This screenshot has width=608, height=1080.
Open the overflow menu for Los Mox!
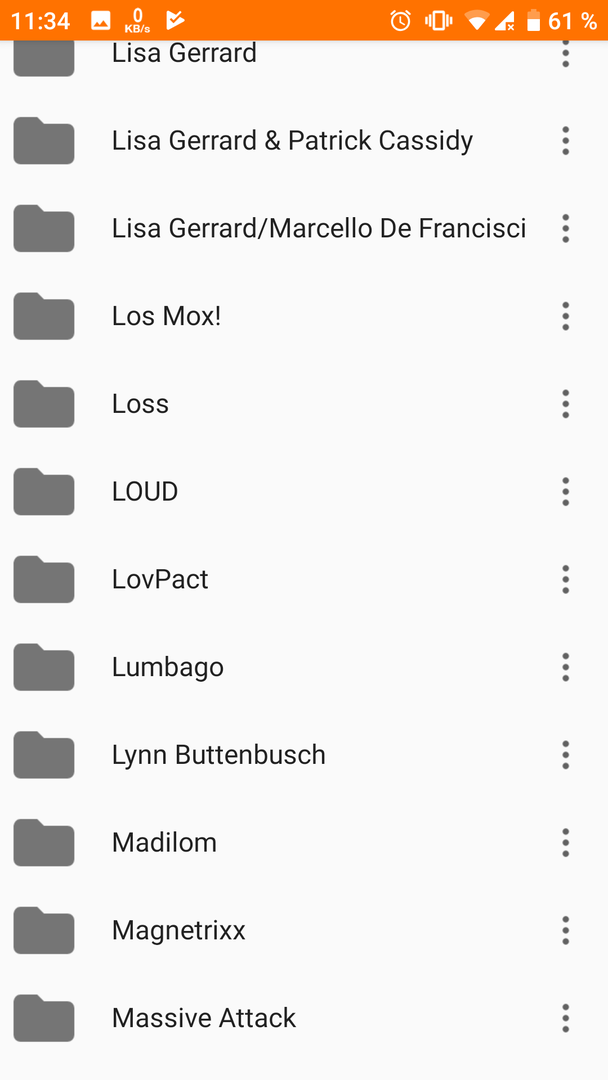point(565,316)
